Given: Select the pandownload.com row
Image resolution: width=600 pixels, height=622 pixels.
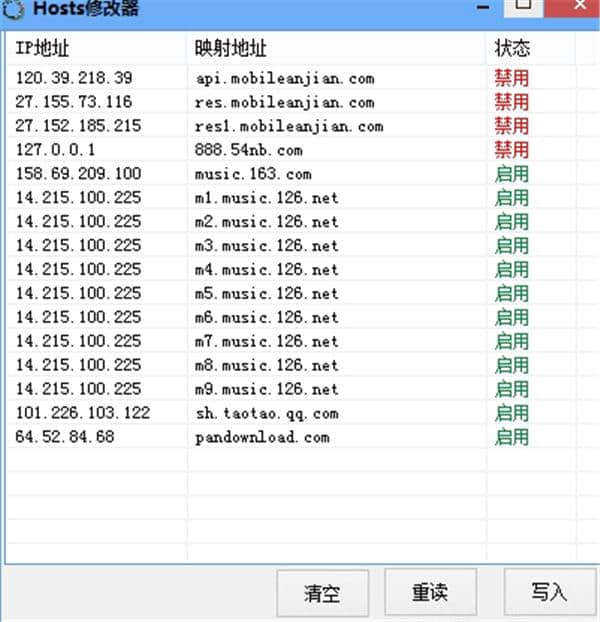Looking at the screenshot, I should tap(262, 437).
